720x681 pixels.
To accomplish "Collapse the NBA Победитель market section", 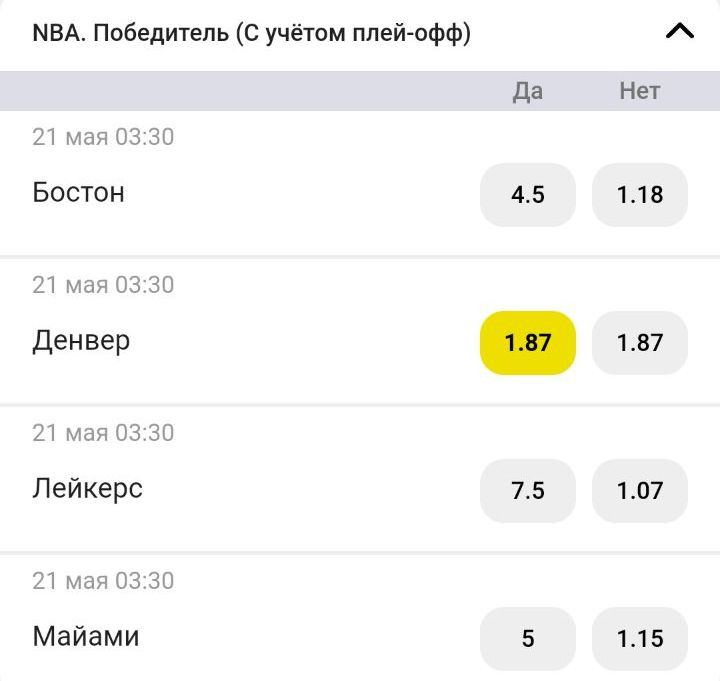I will point(679,31).
